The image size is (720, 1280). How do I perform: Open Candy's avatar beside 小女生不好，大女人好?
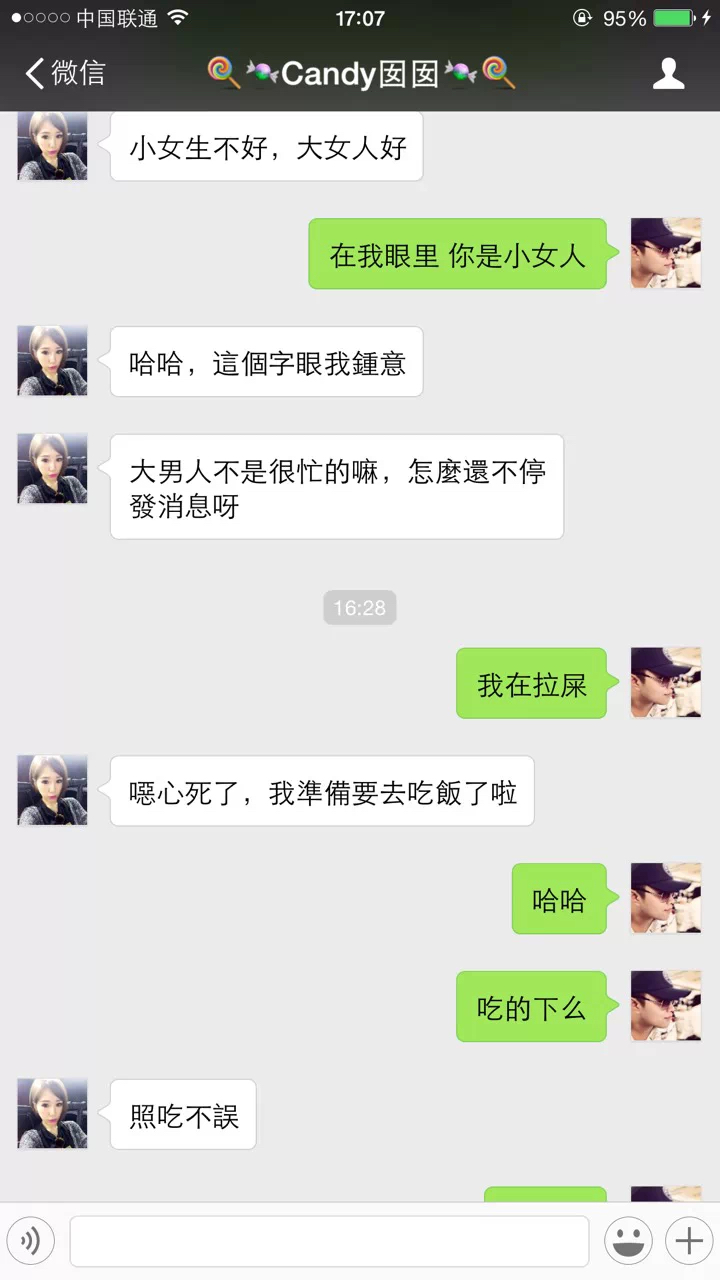pos(52,146)
